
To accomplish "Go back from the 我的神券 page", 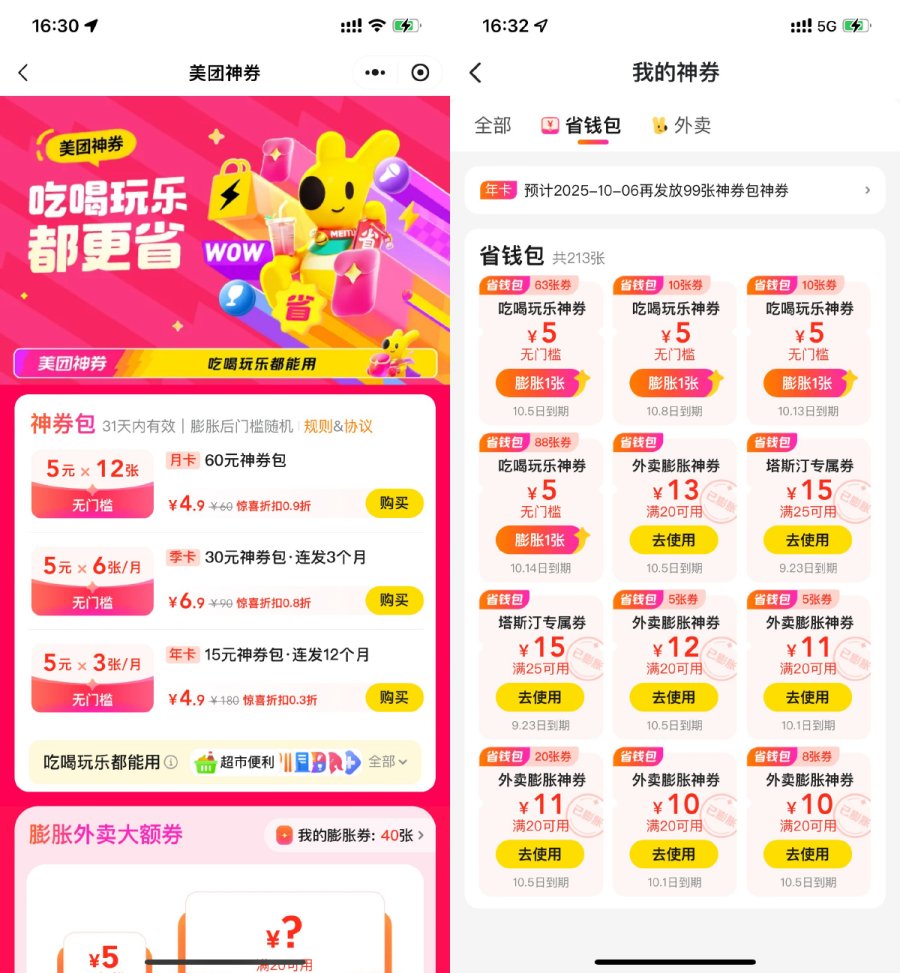I will 475,72.
